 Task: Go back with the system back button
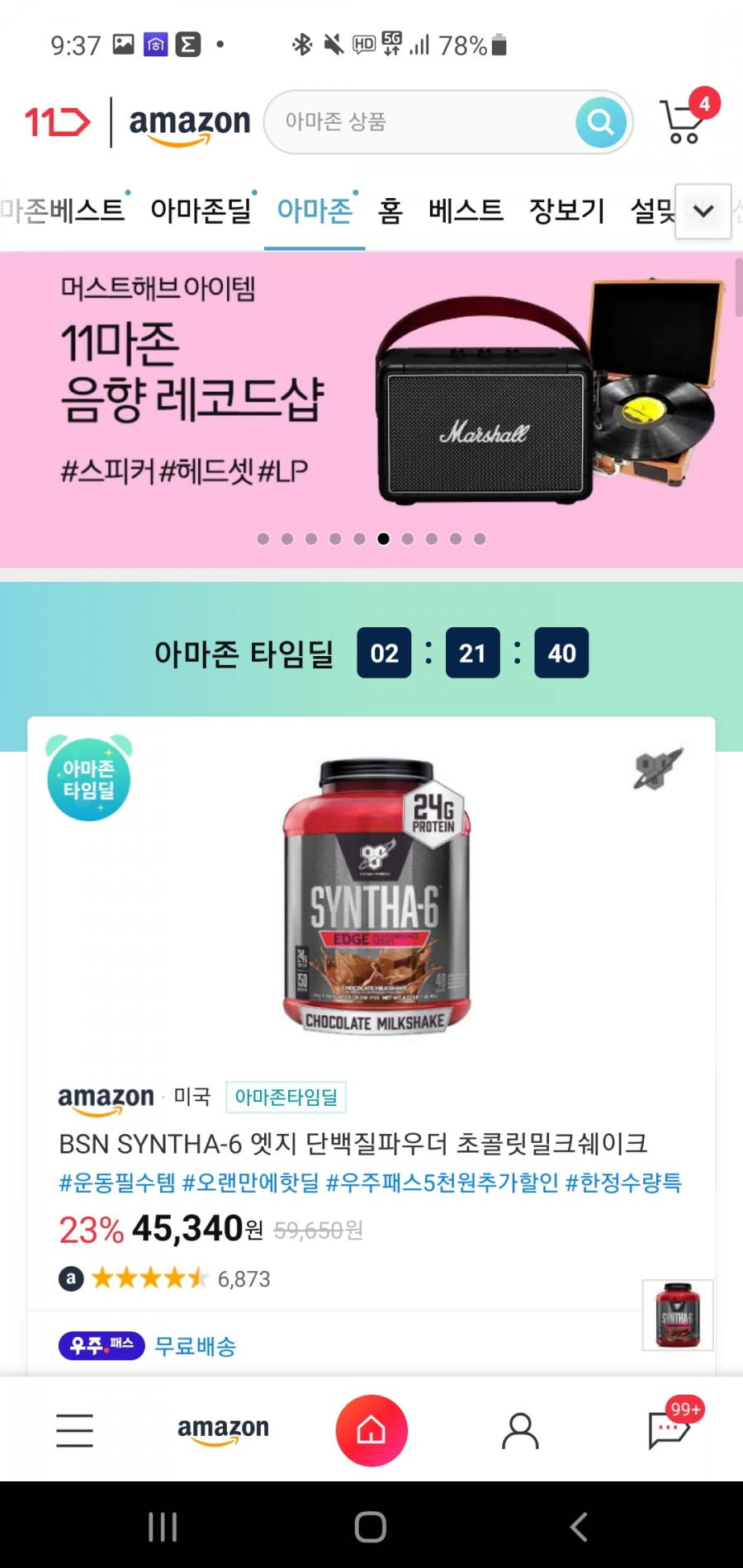click(579, 1527)
